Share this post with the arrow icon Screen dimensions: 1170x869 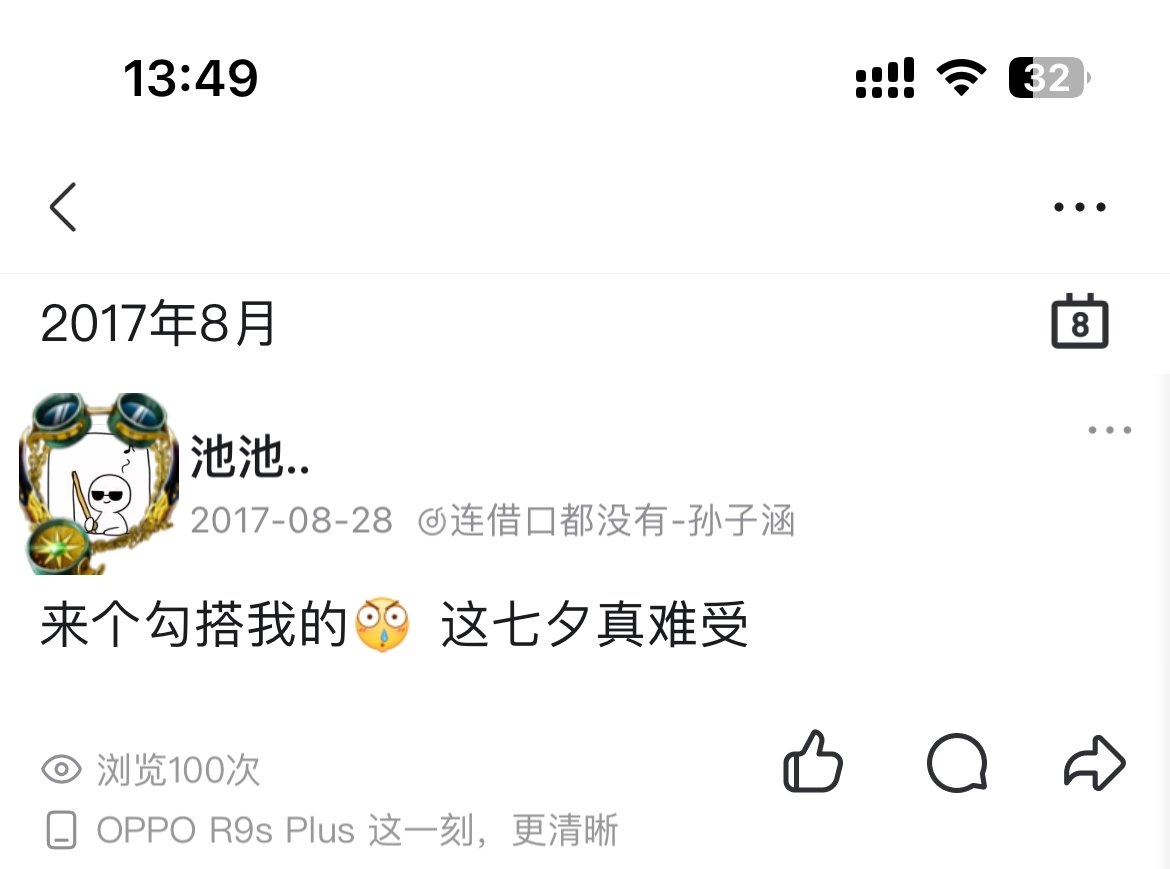click(x=1094, y=765)
